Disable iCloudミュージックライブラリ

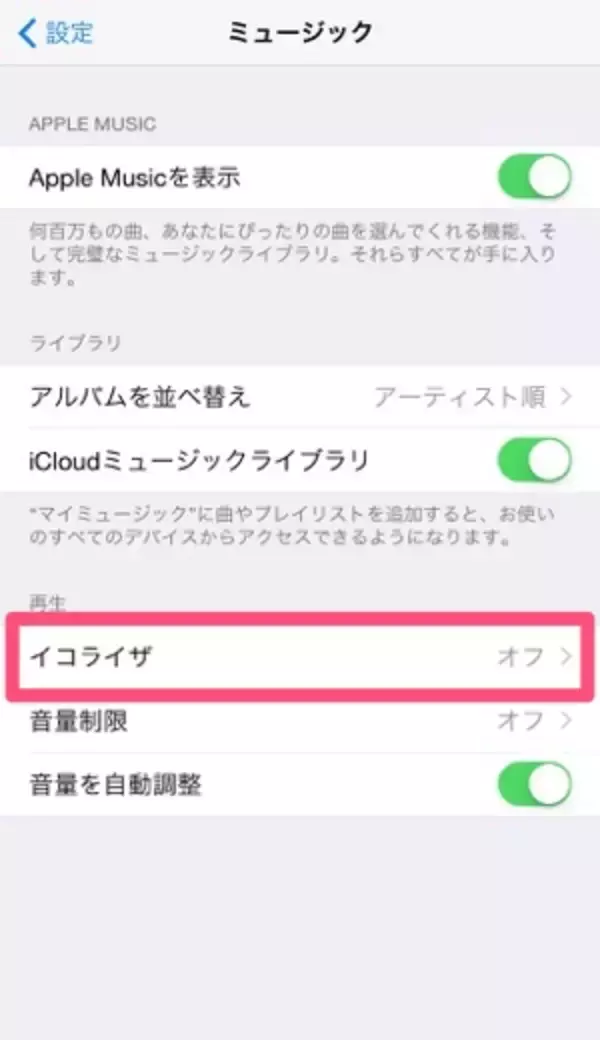(534, 460)
